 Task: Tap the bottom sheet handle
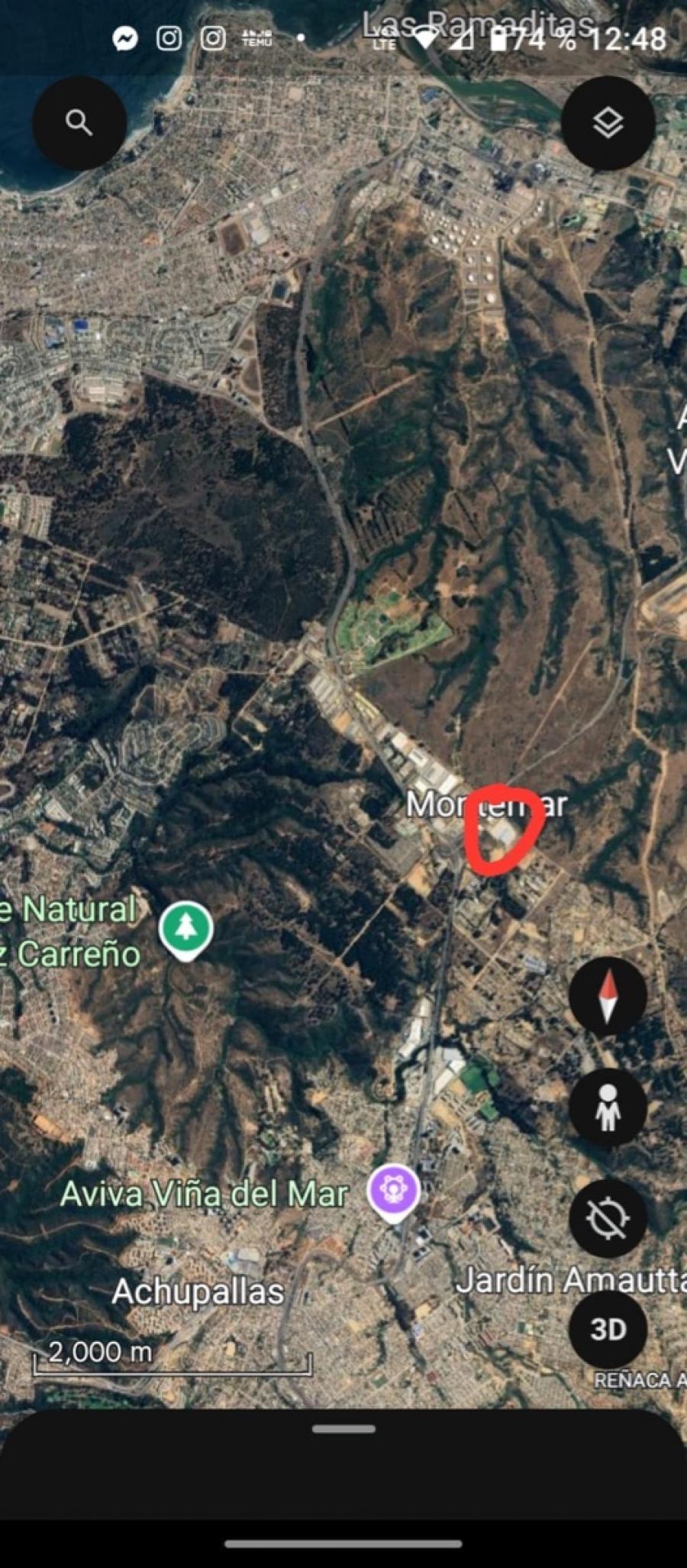pyautogui.click(x=343, y=1428)
